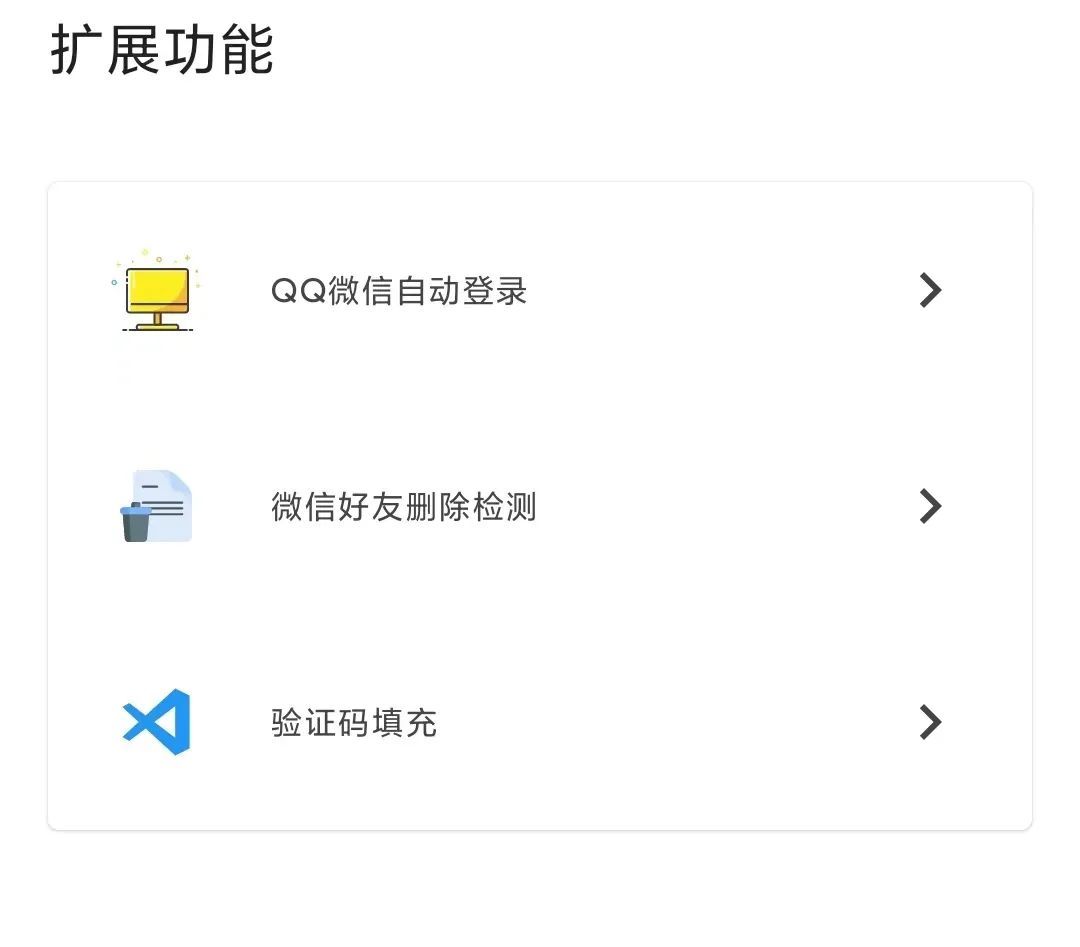1080x947 pixels.
Task: Open QQ微信自动登录 feature
Action: 400,291
